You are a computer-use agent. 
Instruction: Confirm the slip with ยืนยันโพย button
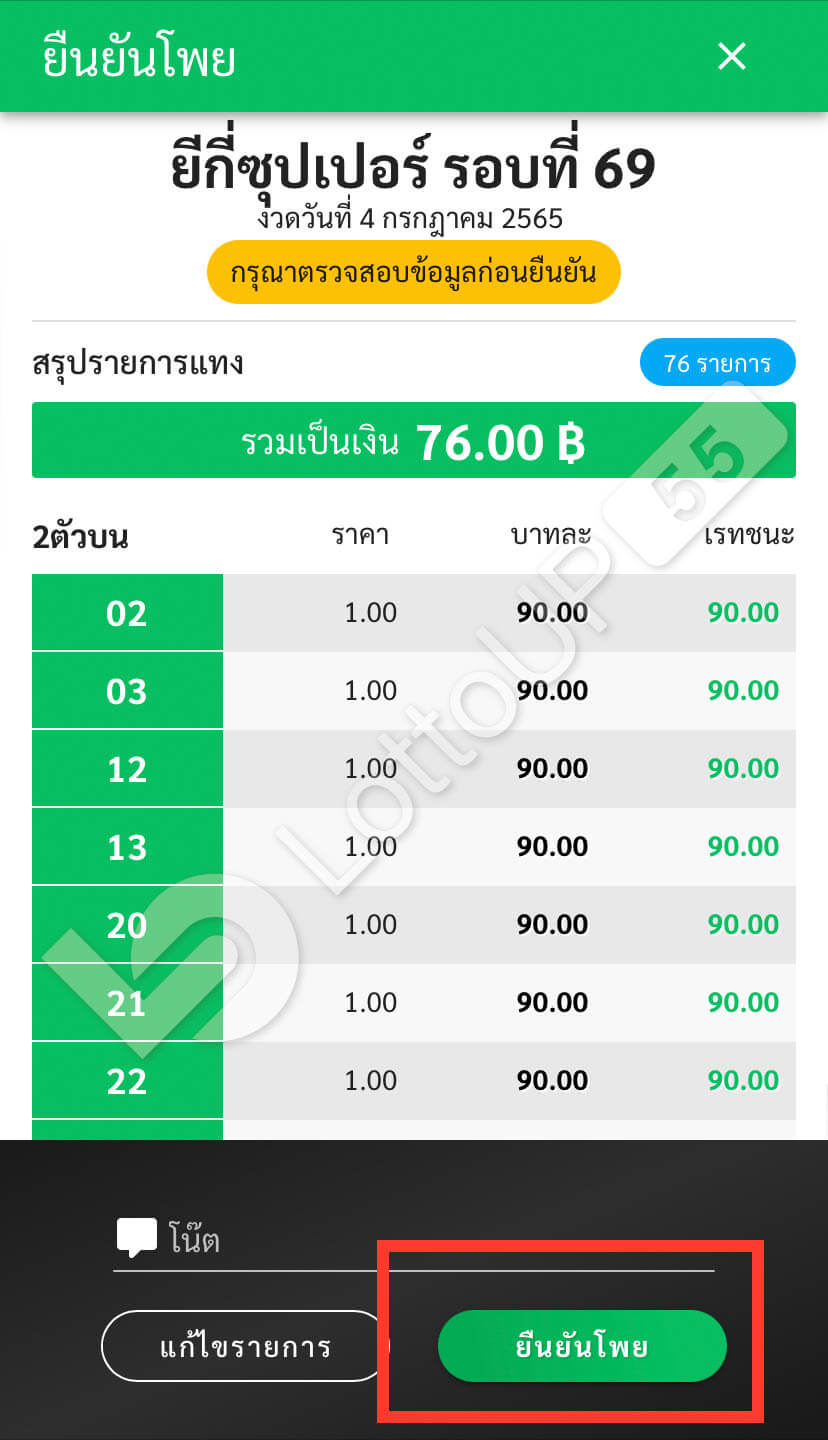(582, 1346)
